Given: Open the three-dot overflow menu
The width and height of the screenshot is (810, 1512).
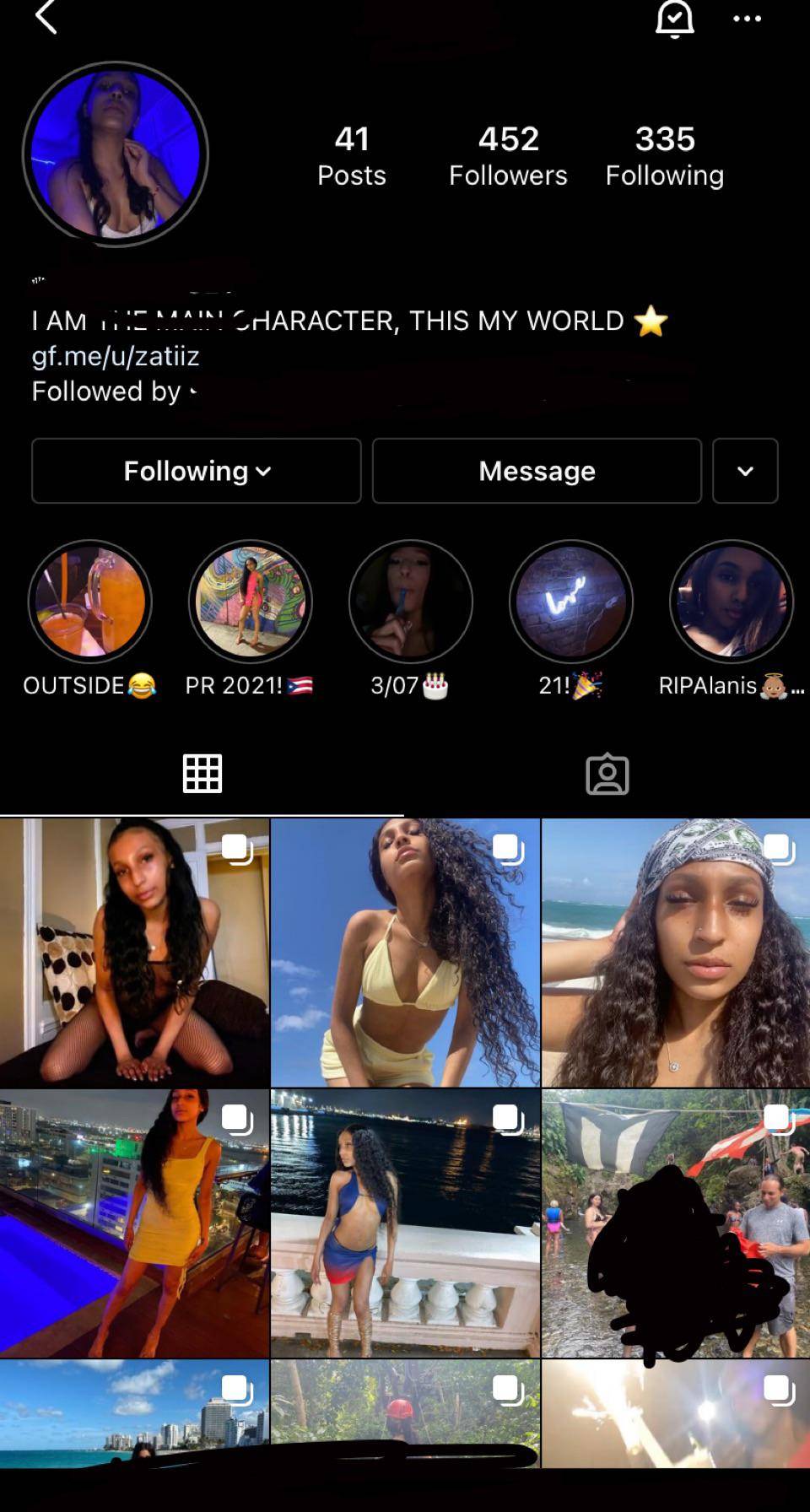Looking at the screenshot, I should pos(747,19).
